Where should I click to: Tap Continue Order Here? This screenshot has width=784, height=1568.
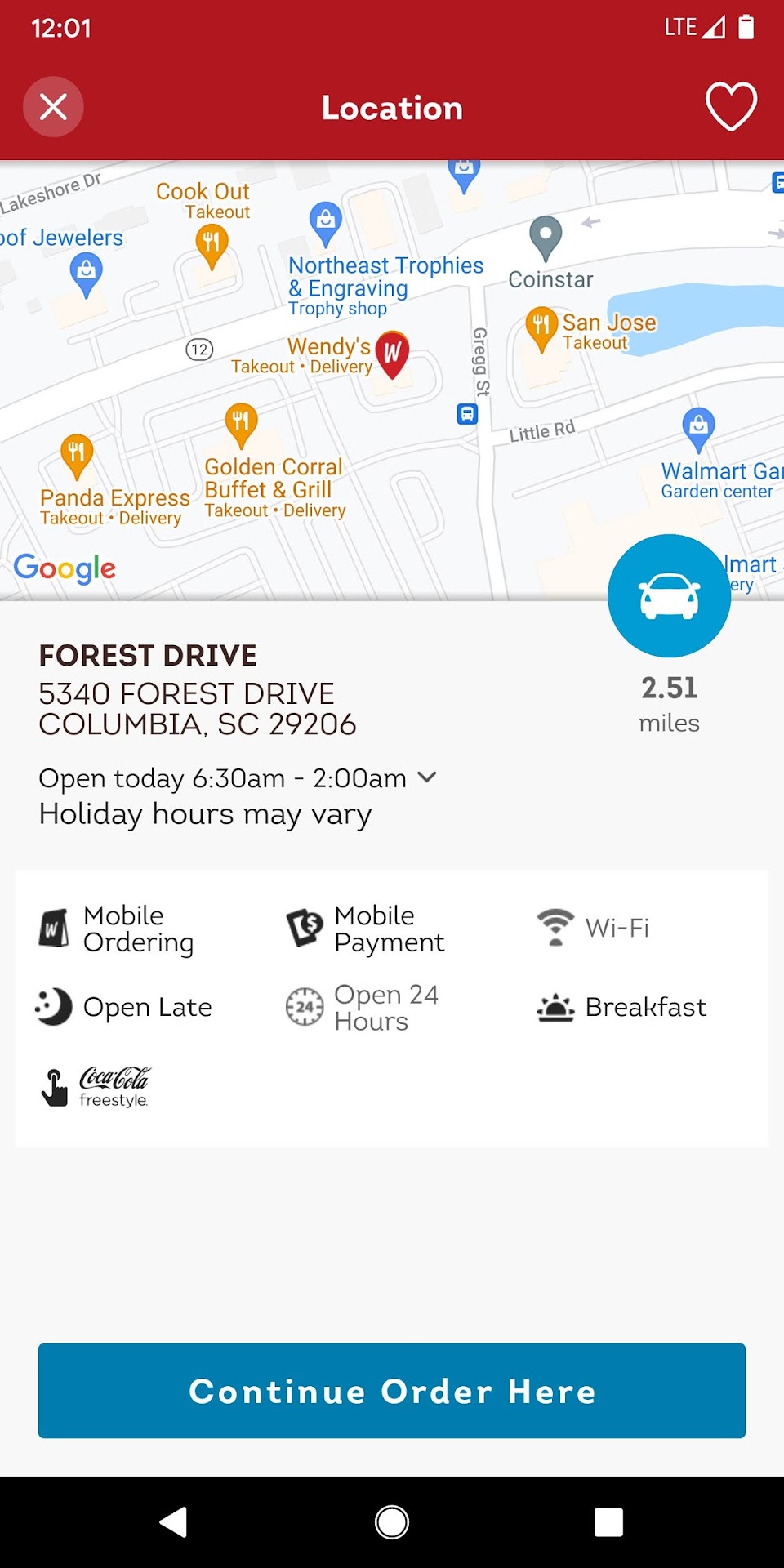(x=392, y=1390)
